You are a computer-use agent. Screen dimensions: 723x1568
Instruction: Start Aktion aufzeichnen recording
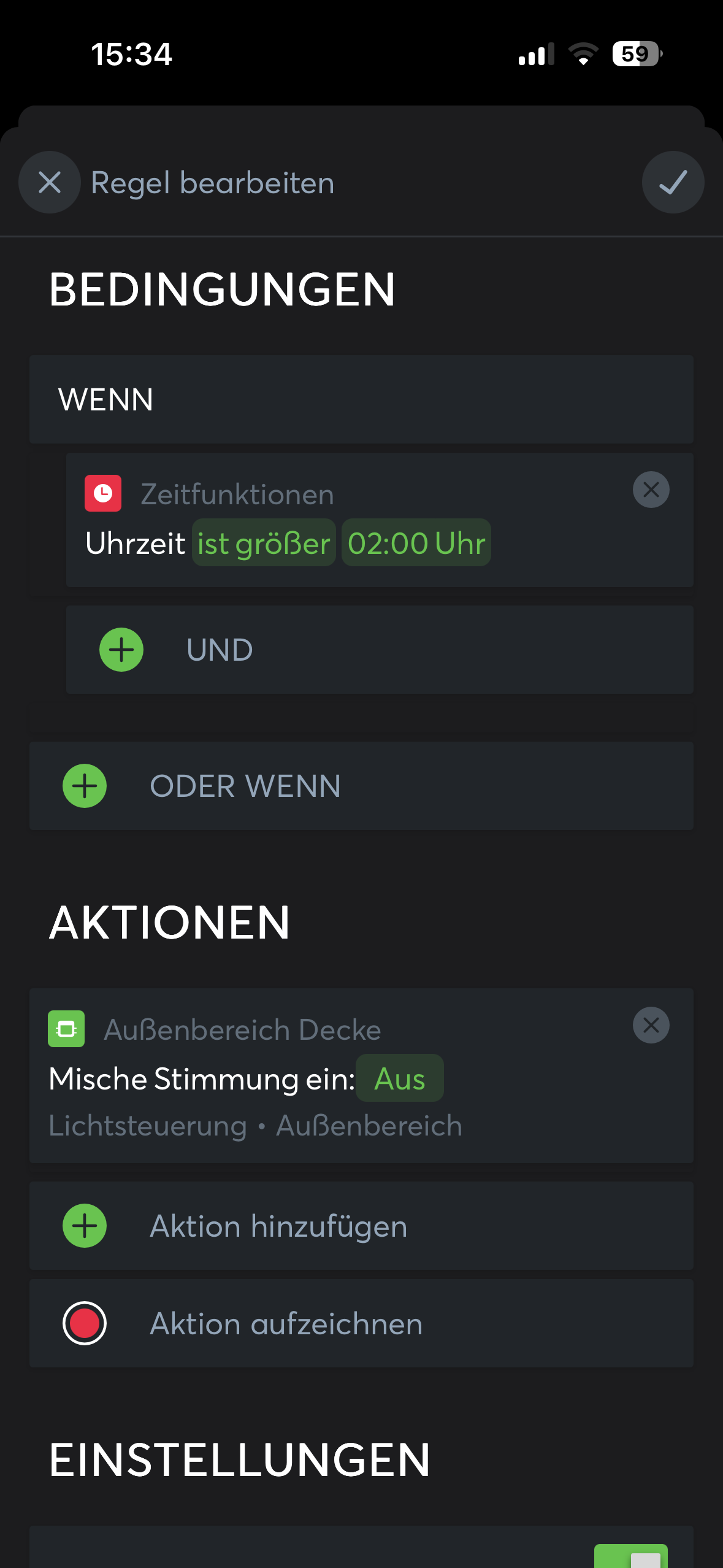tap(85, 1323)
